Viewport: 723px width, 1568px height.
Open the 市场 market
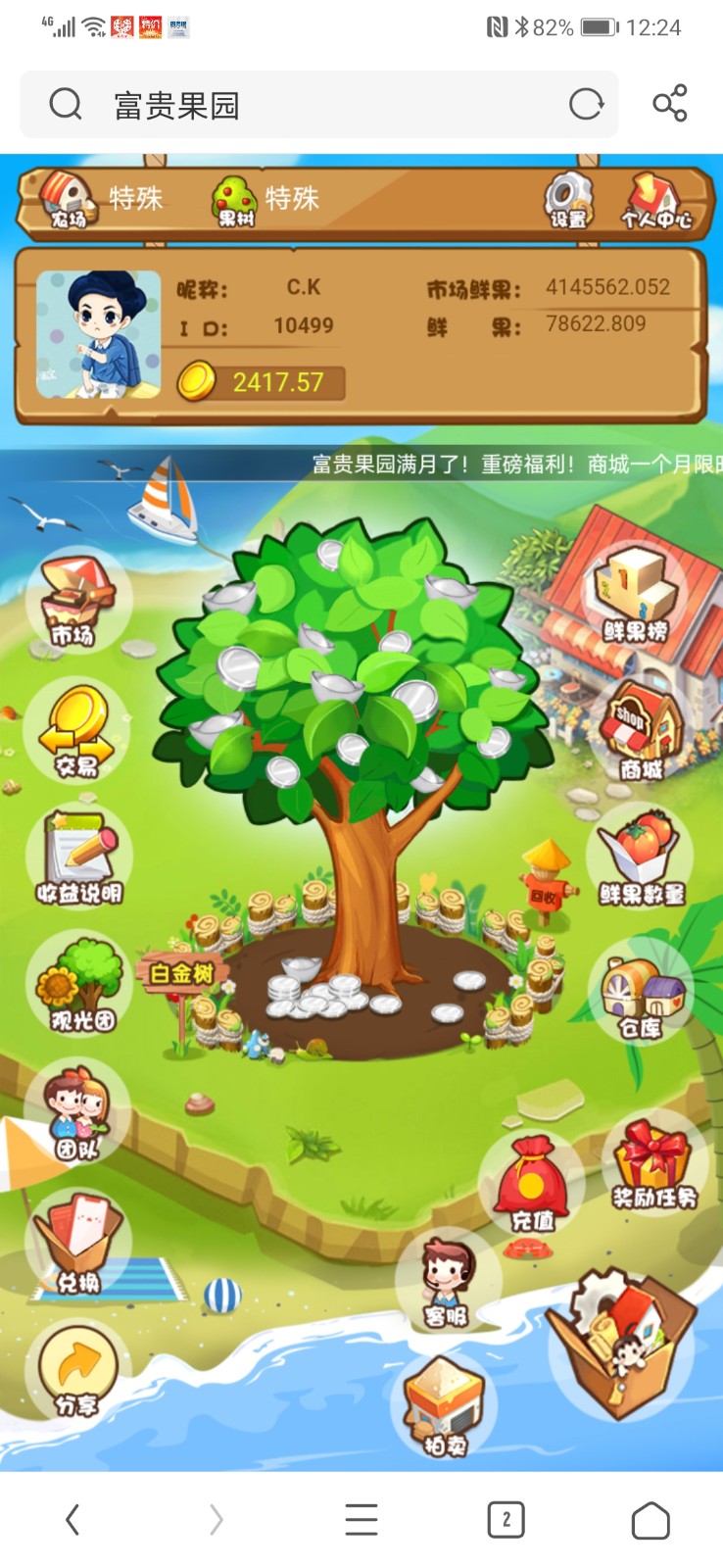click(x=76, y=602)
